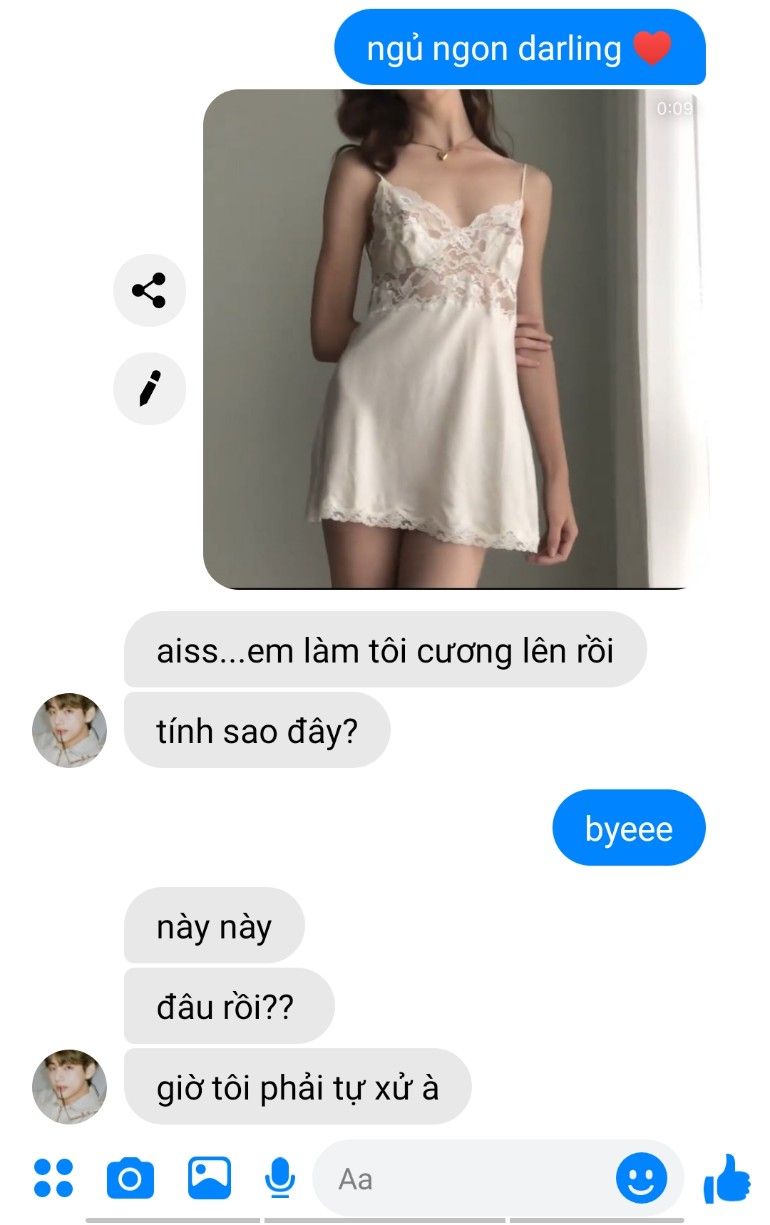Send a thumbs-up like
The image size is (770, 1225).
click(727, 1178)
